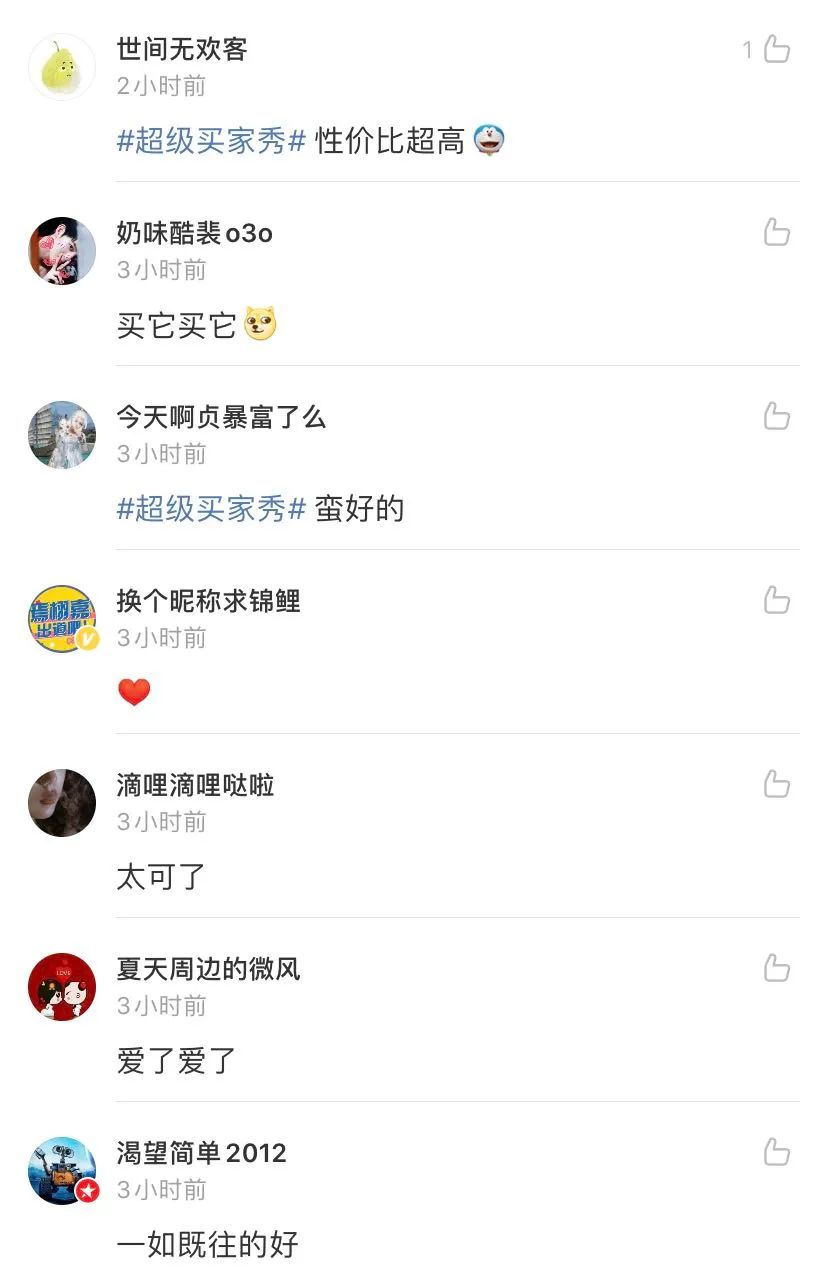The height and width of the screenshot is (1273, 828).
Task: Like the comment by 渴望简单2012
Action: (777, 1153)
